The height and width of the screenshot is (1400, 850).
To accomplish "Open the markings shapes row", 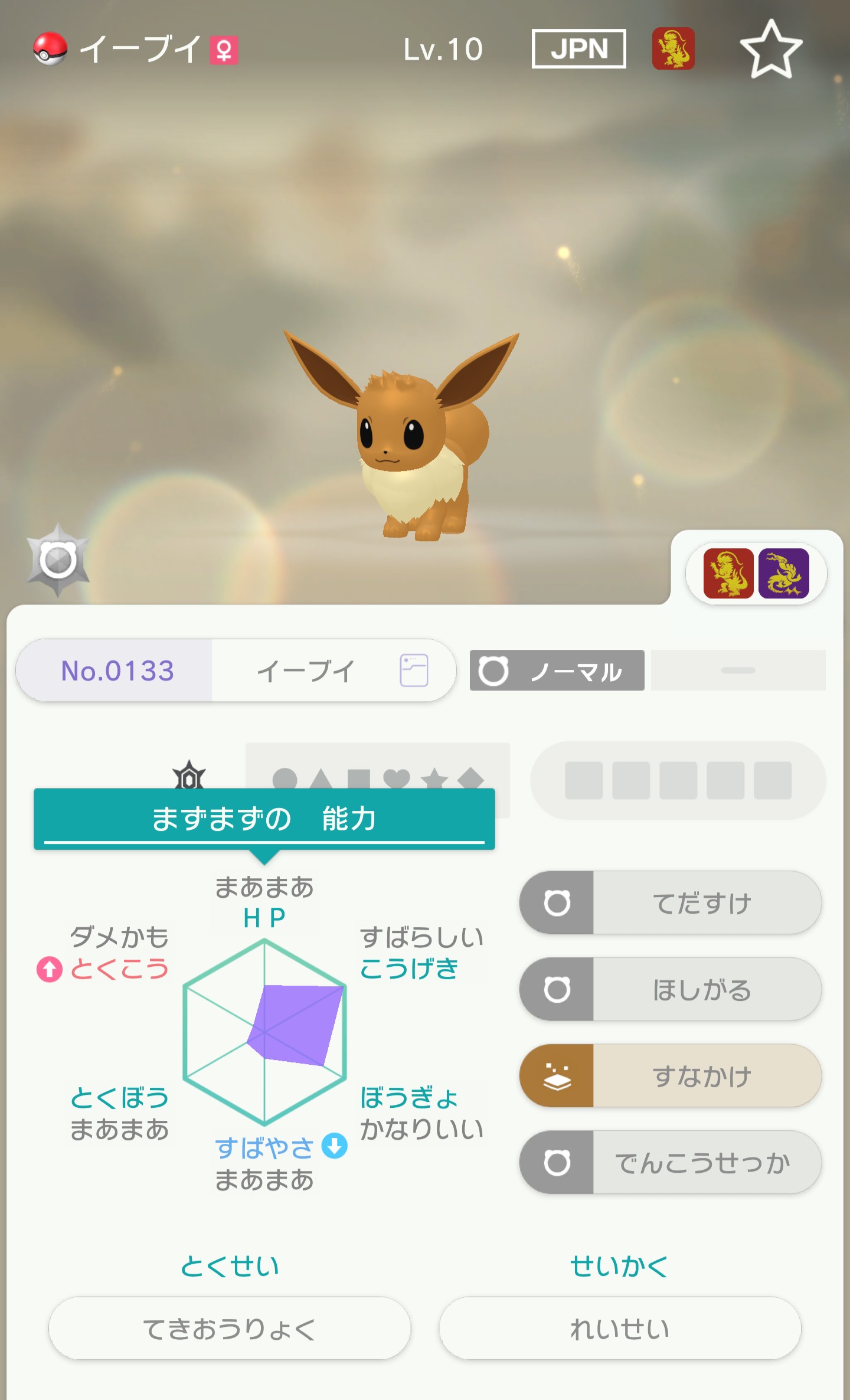I will (378, 778).
